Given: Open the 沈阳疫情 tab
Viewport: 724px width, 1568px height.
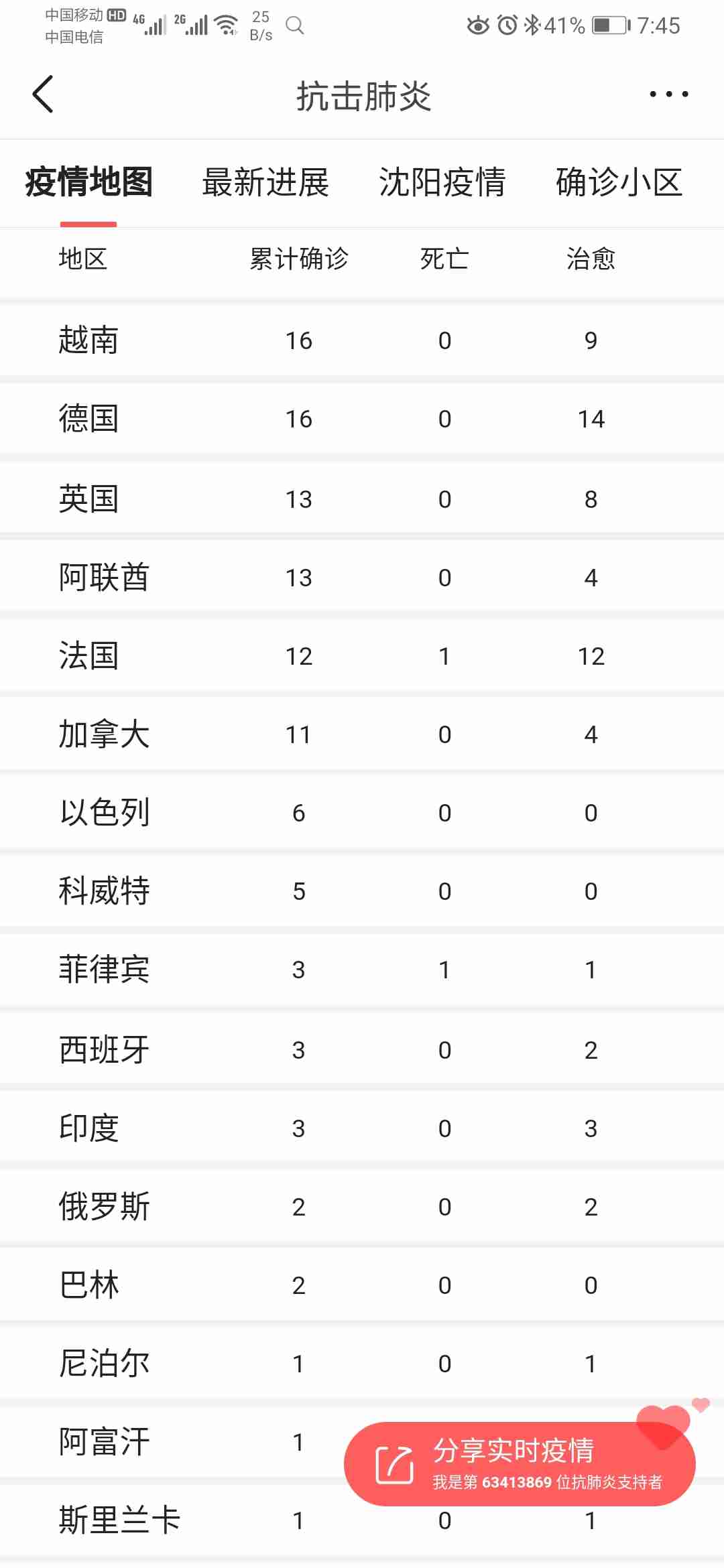Looking at the screenshot, I should (x=442, y=183).
